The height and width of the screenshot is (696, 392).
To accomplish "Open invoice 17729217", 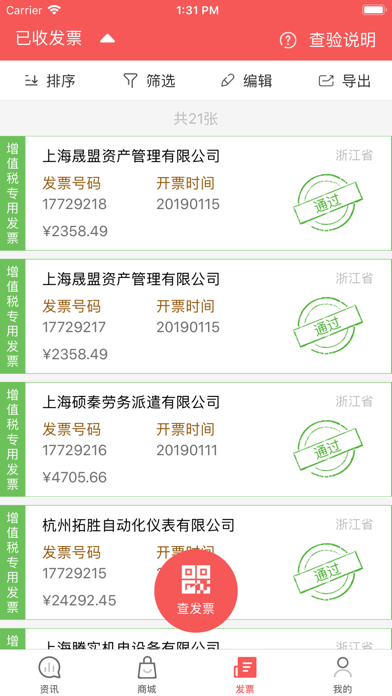I will pos(196,316).
